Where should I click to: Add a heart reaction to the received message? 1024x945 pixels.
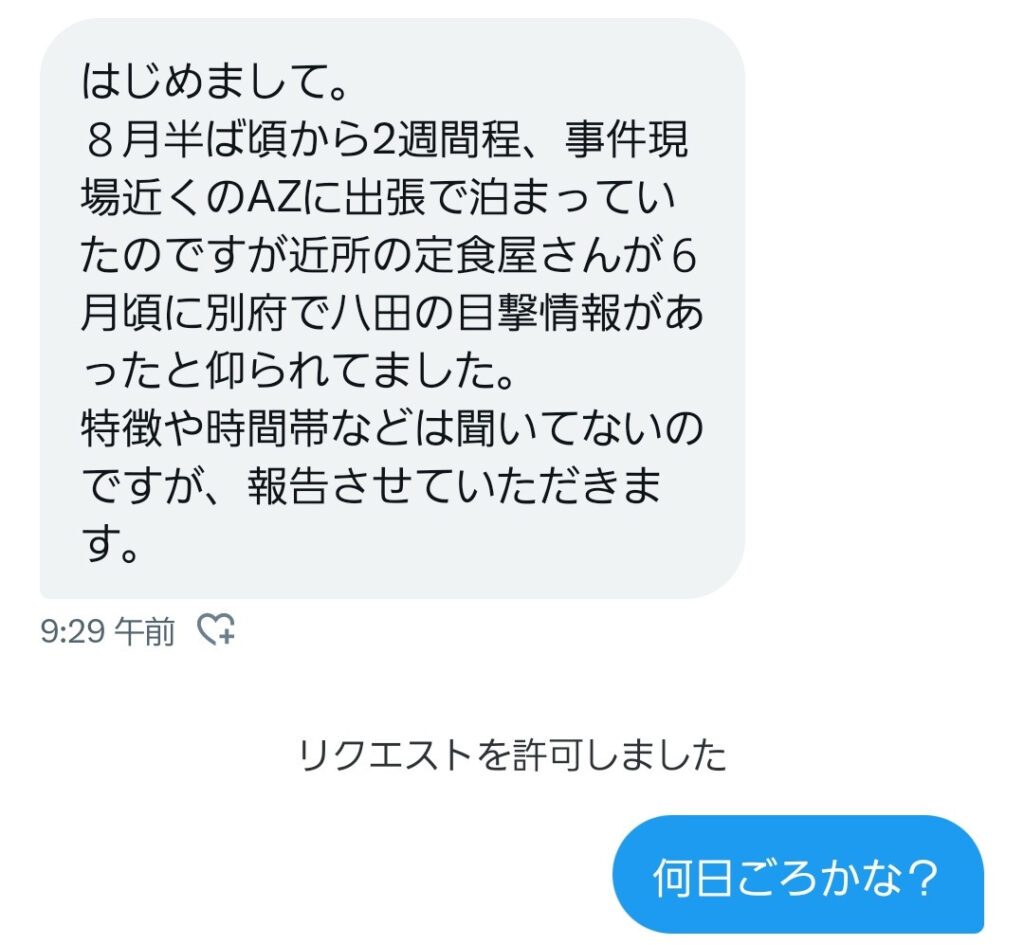215,630
